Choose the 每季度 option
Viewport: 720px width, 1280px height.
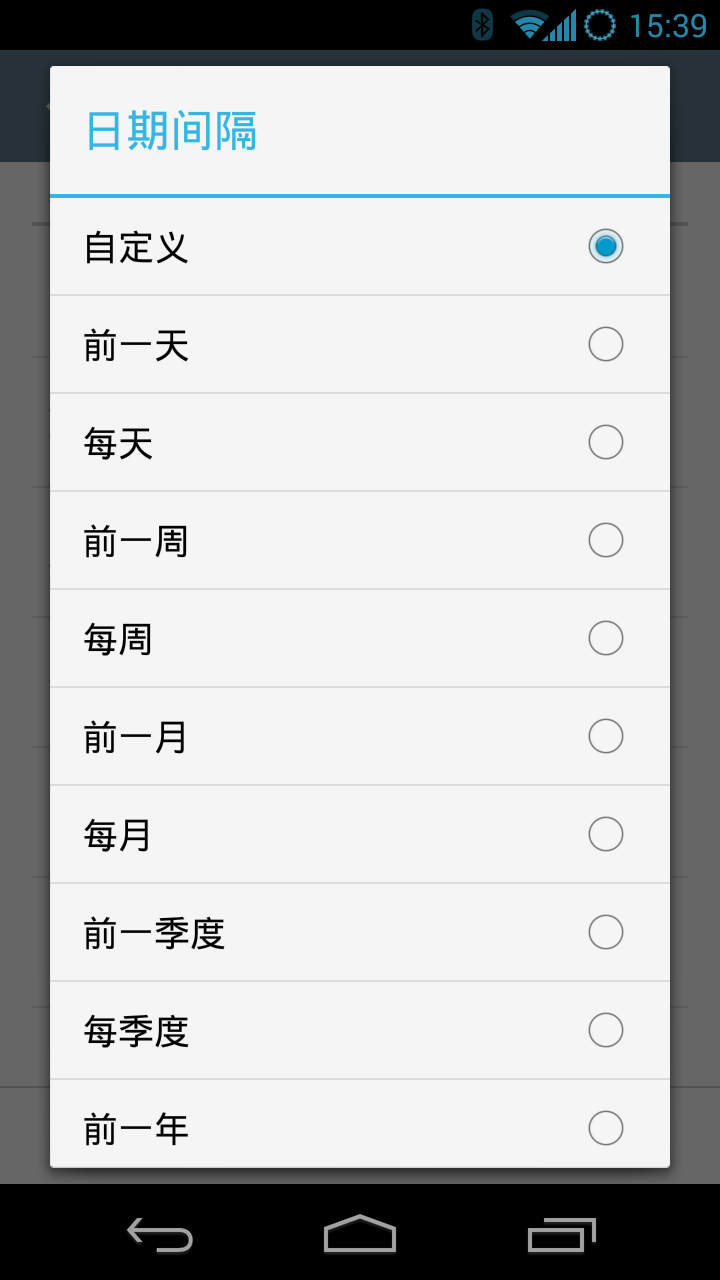360,1030
